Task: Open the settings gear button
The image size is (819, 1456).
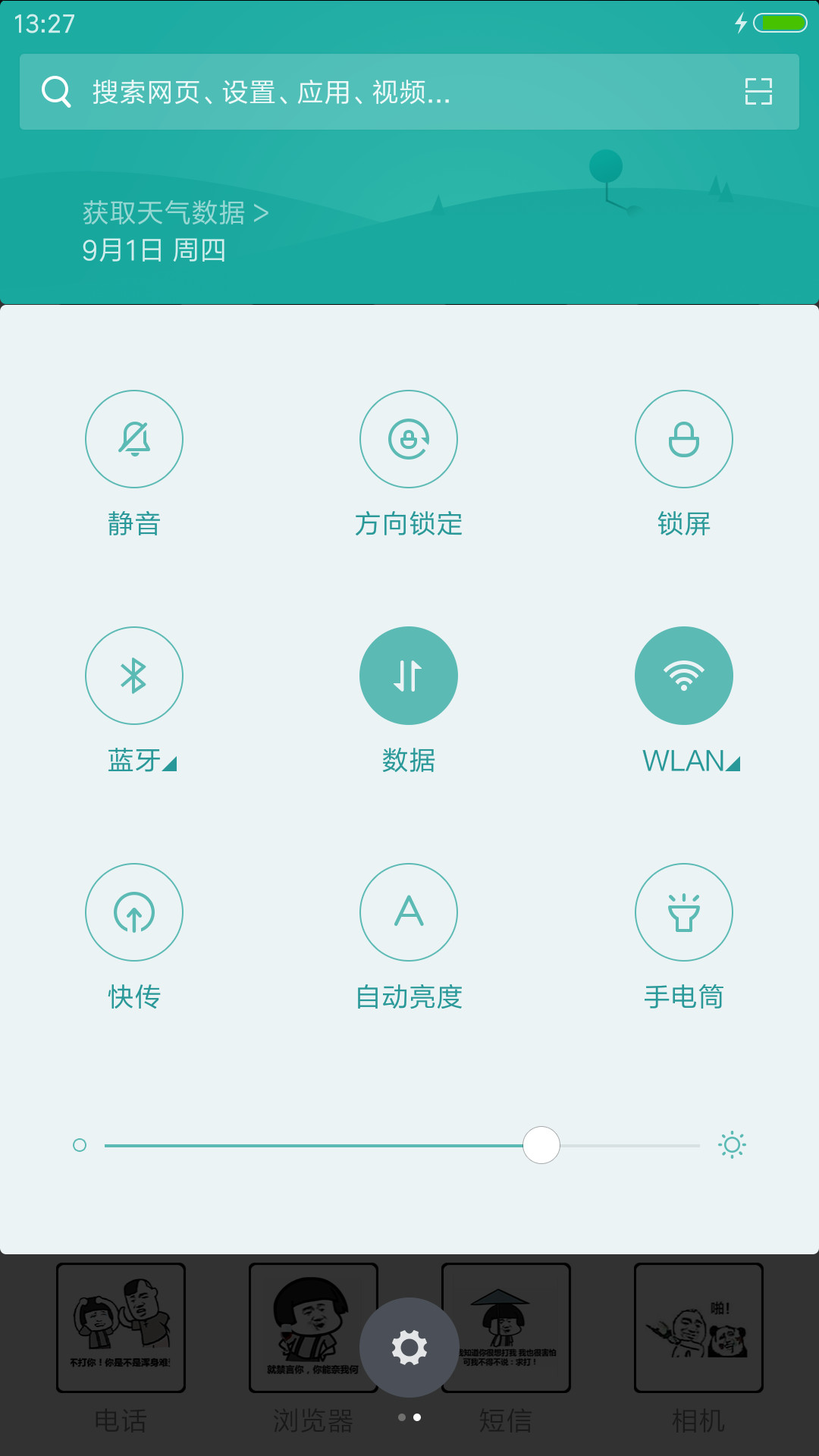Action: pos(409,1348)
